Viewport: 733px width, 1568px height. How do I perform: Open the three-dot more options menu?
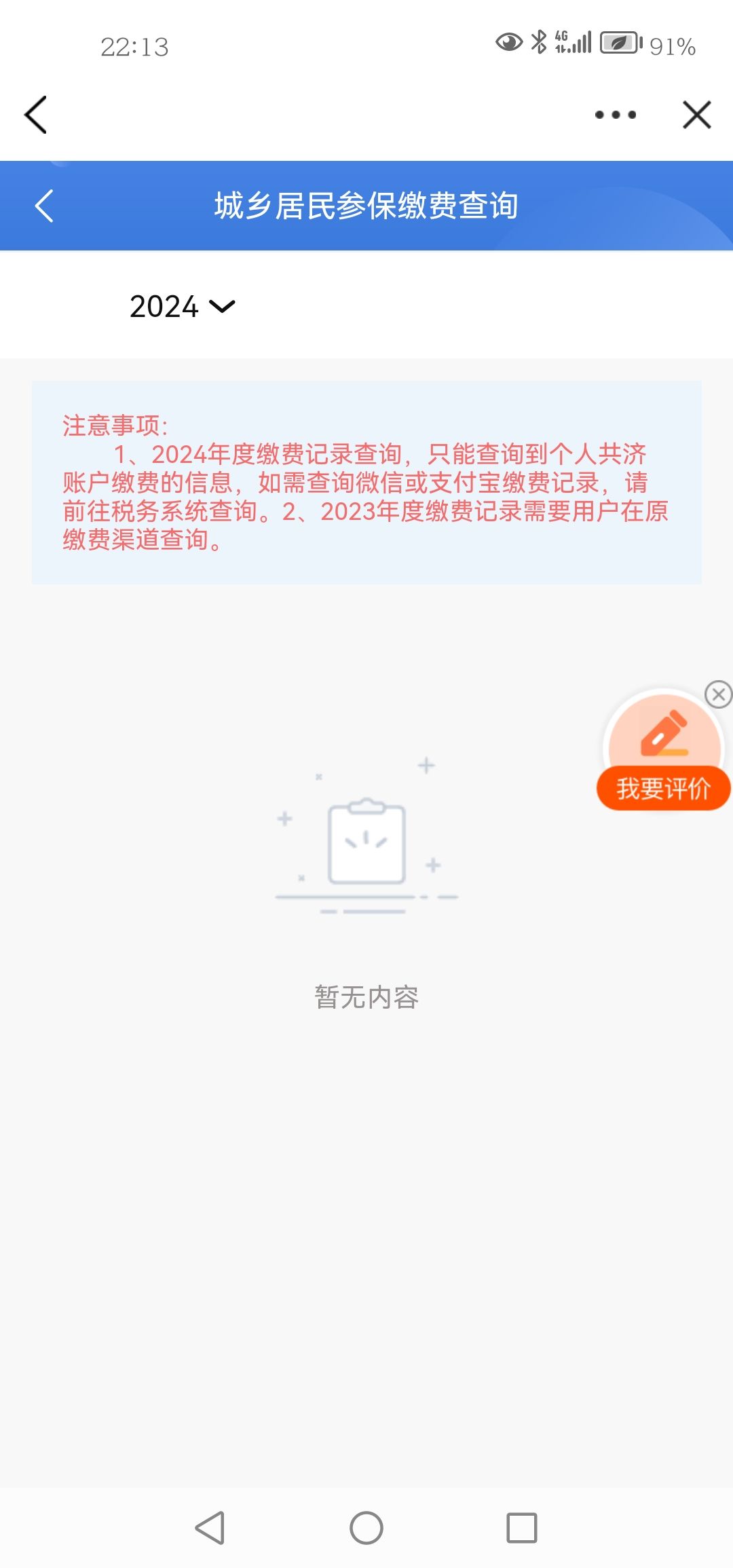[615, 115]
